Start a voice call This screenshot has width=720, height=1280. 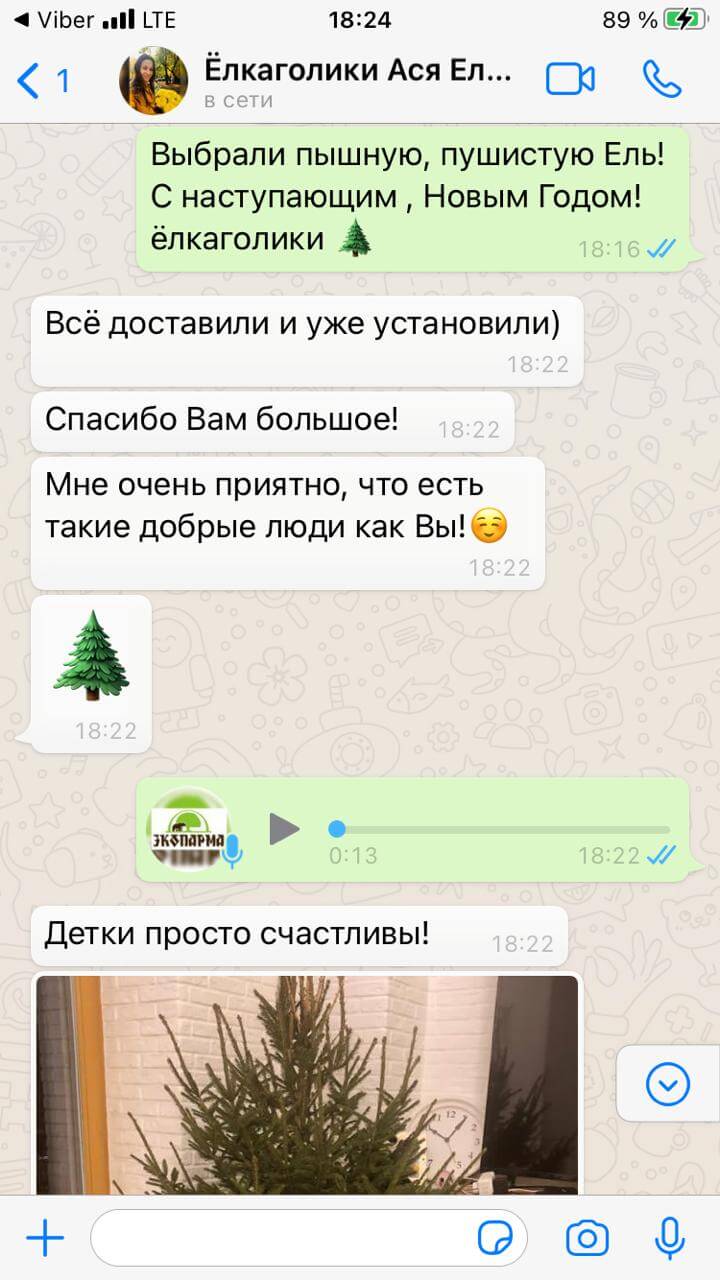pyautogui.click(x=661, y=80)
